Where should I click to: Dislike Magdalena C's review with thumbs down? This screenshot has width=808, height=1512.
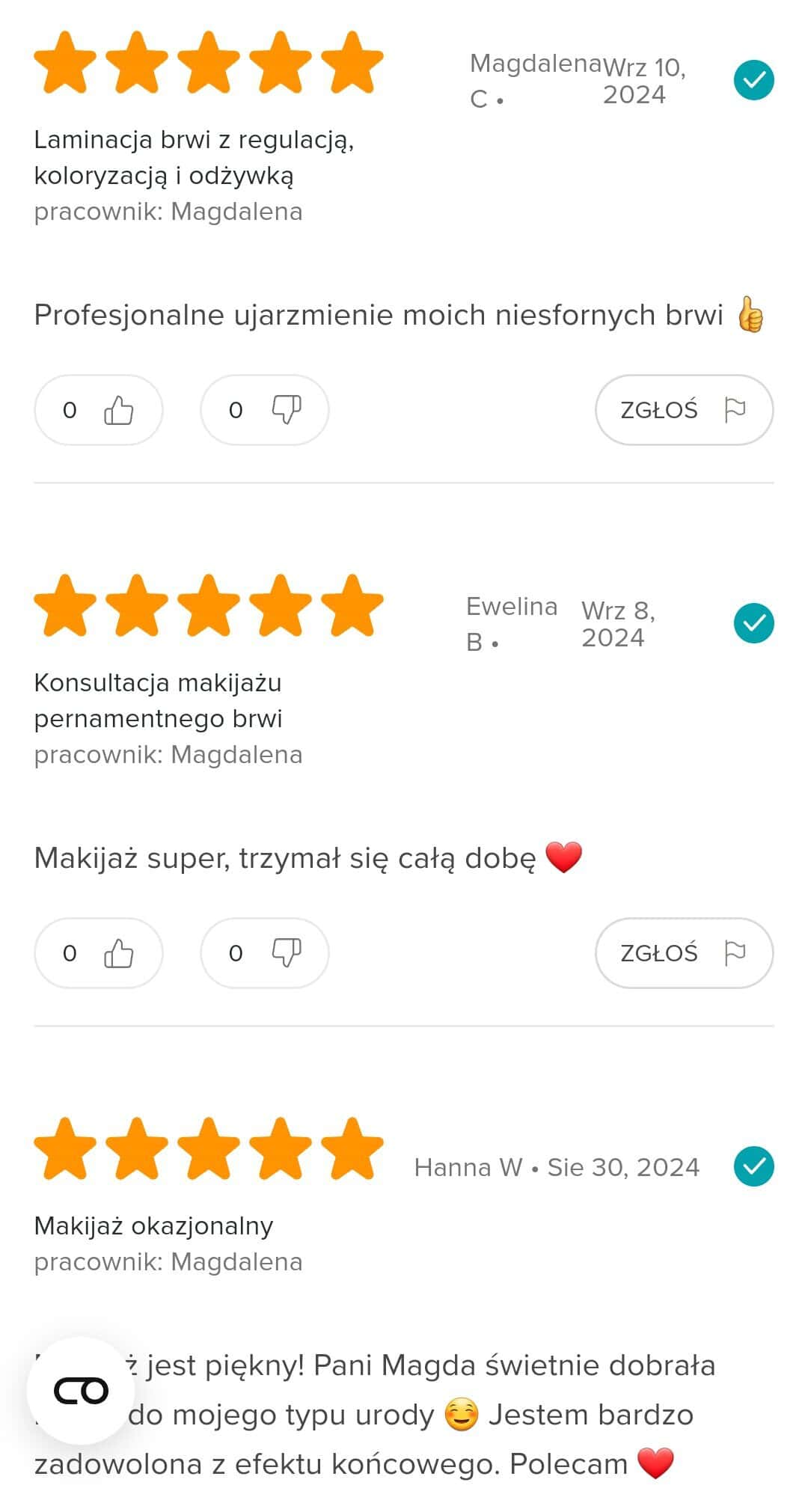(x=264, y=410)
